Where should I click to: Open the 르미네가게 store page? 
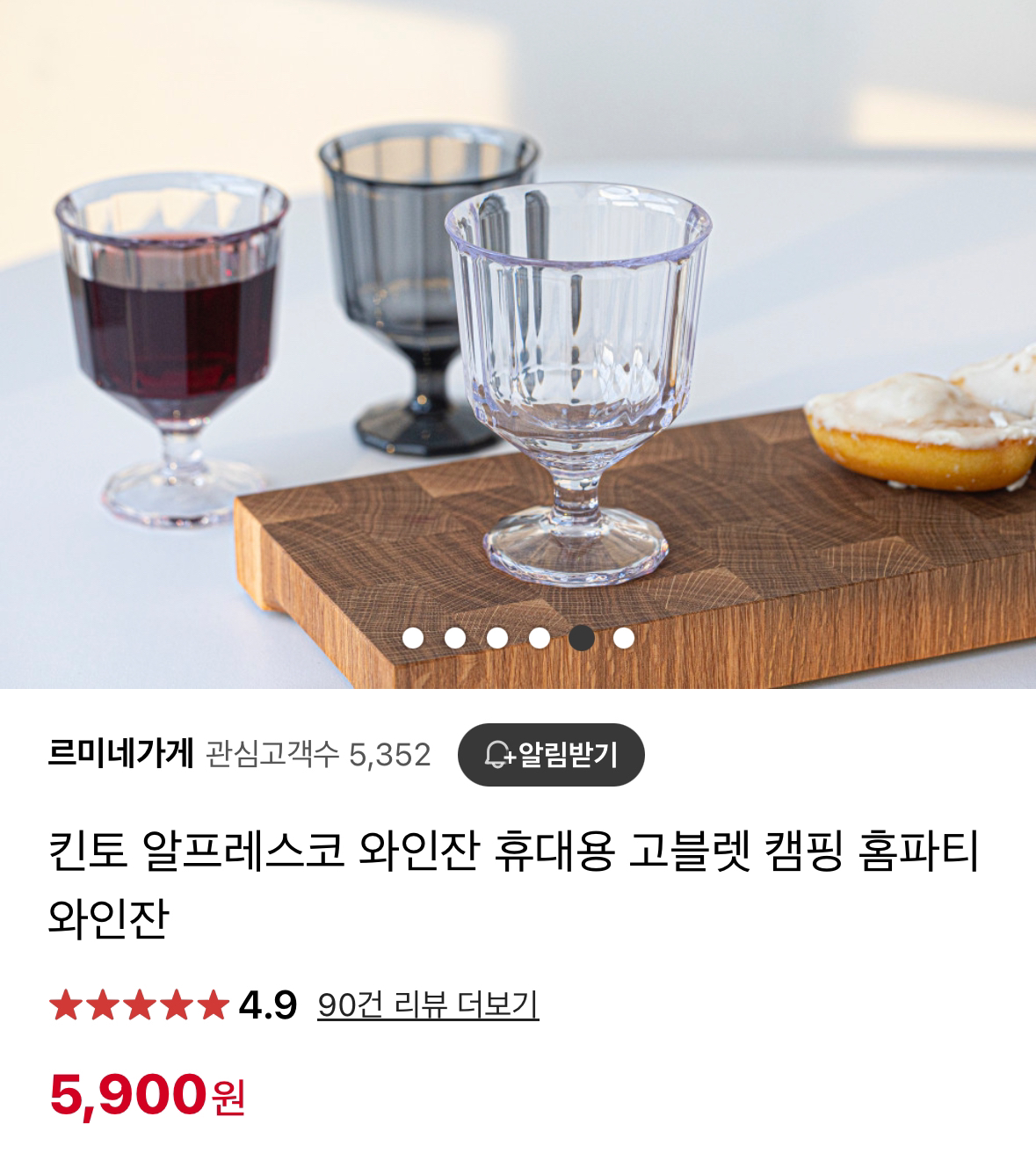click(120, 754)
